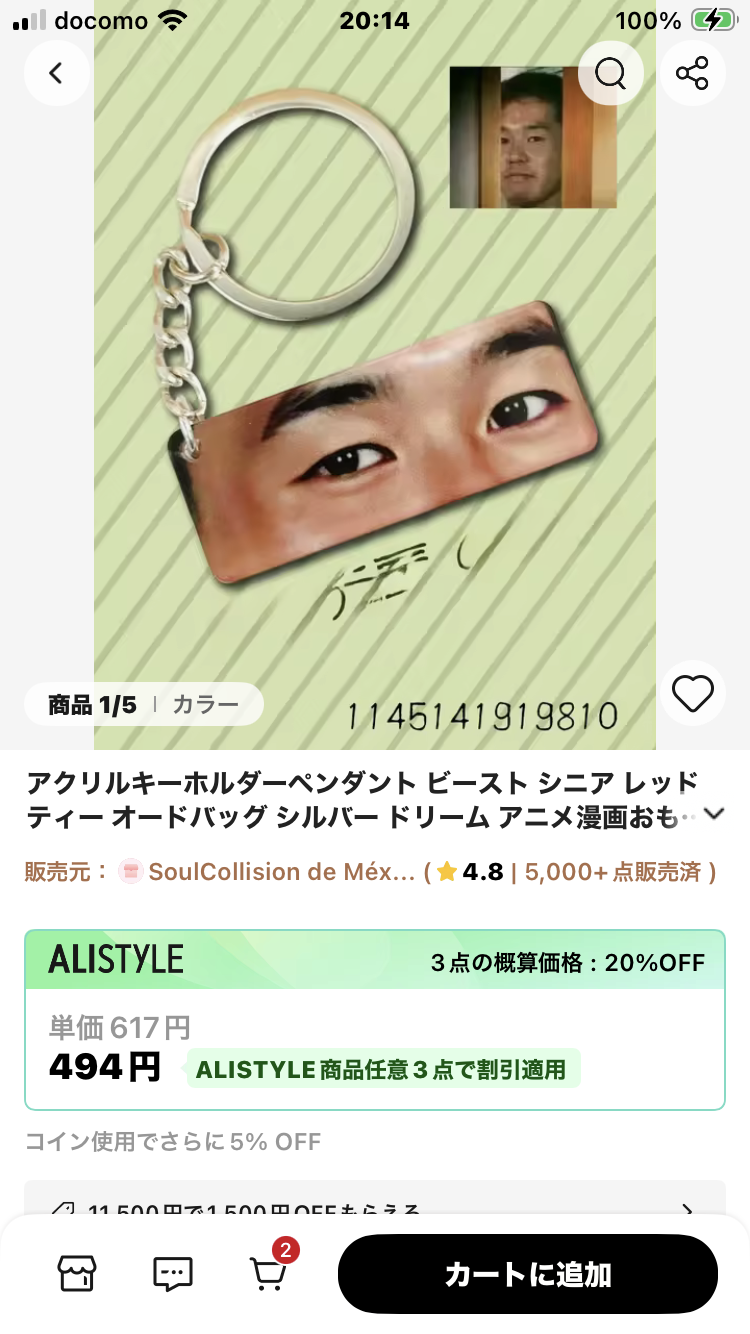Tap カートに追加 to add to cart
The width and height of the screenshot is (750, 1334).
pos(527,1274)
